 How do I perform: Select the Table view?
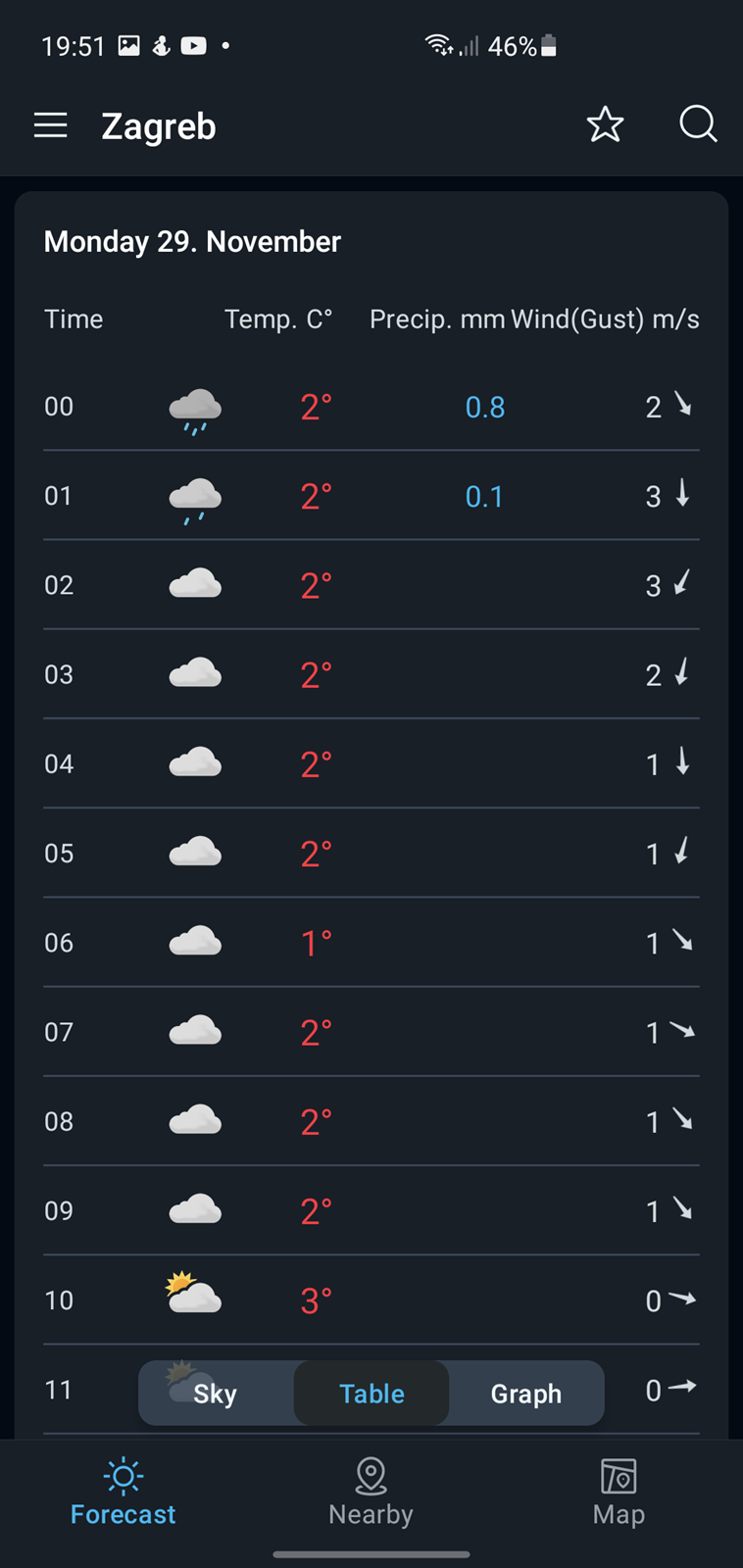tap(371, 1393)
